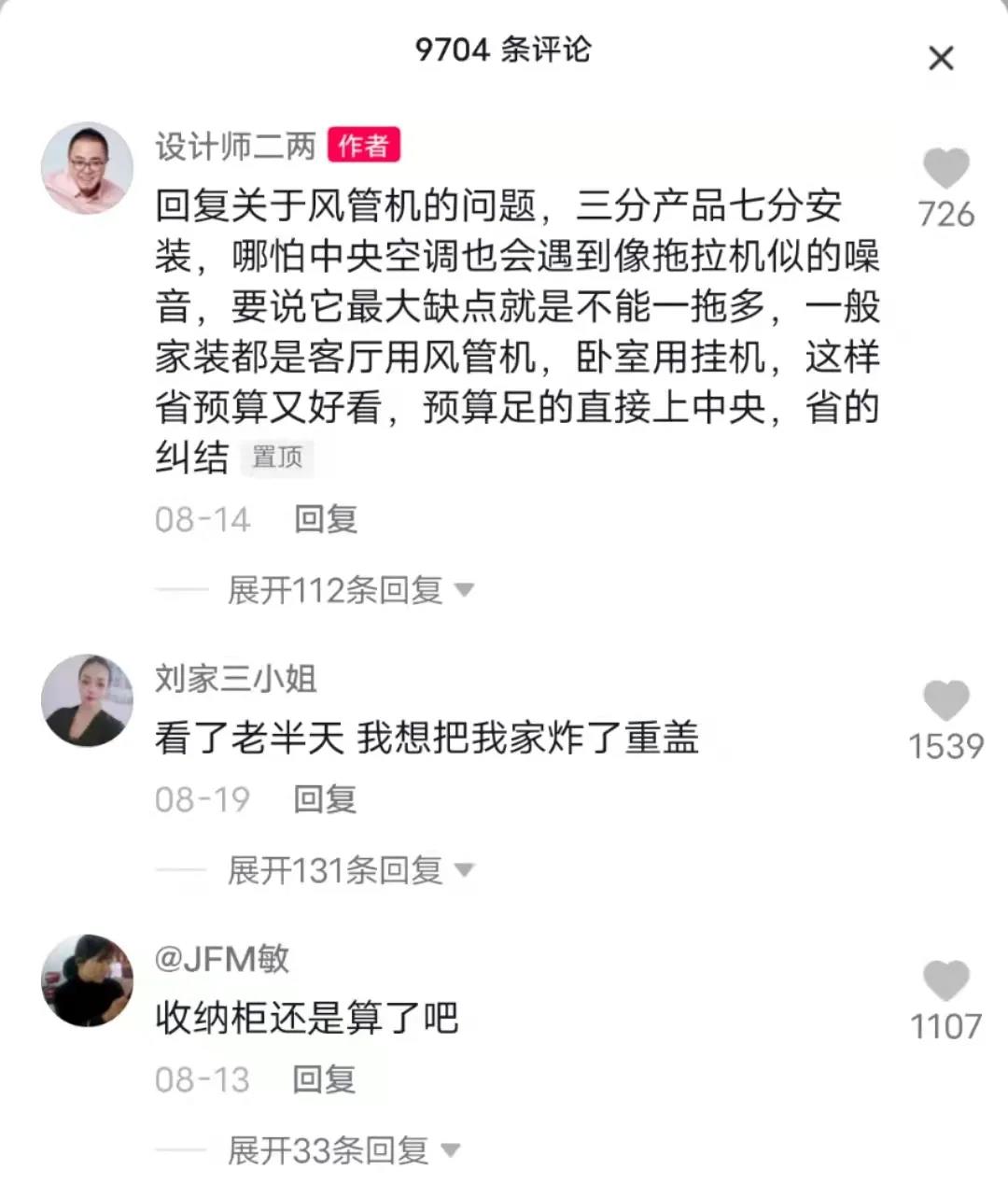Select the username 设计师二两

233,147
